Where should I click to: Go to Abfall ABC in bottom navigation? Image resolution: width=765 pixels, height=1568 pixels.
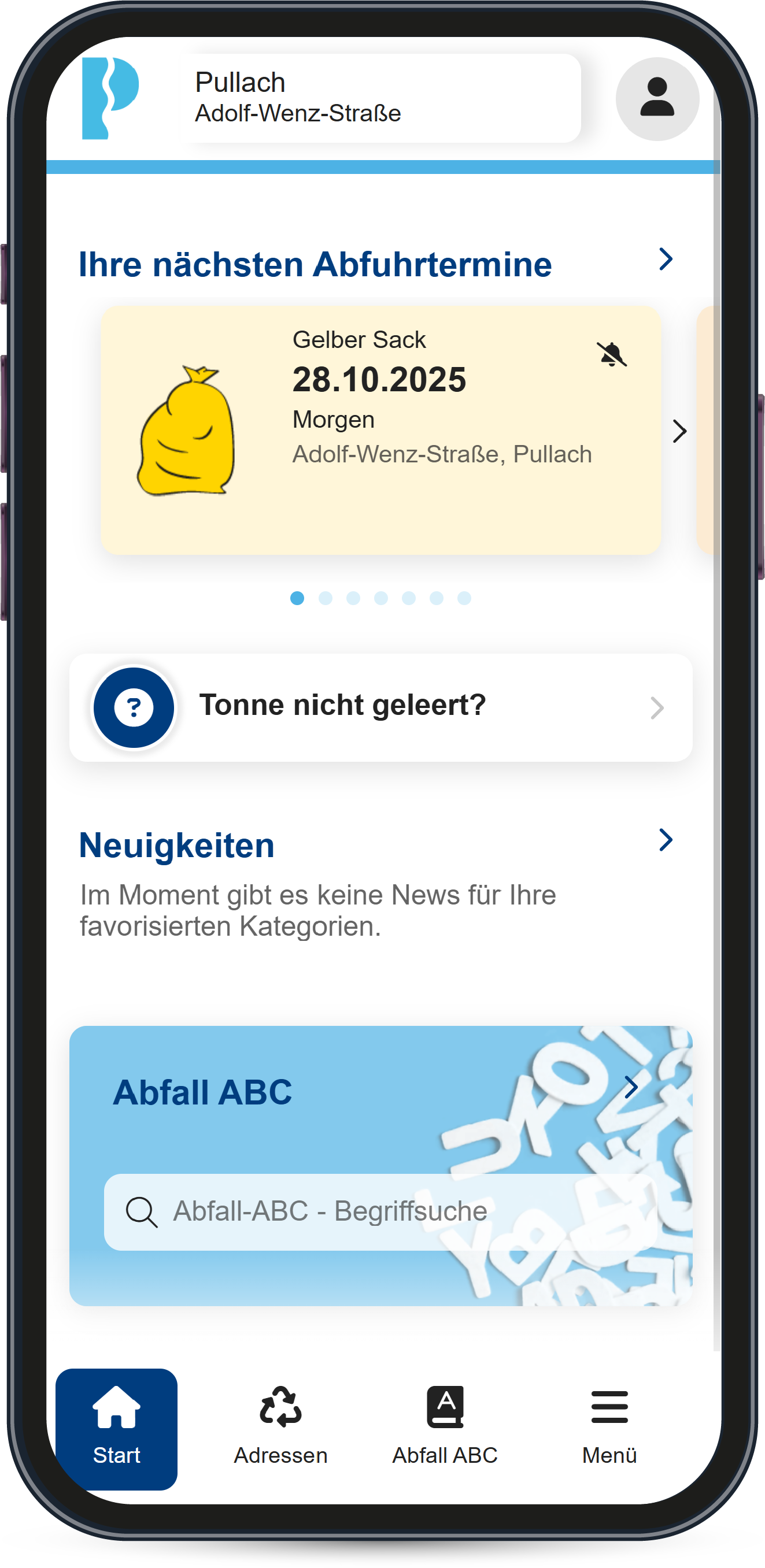tap(445, 1428)
